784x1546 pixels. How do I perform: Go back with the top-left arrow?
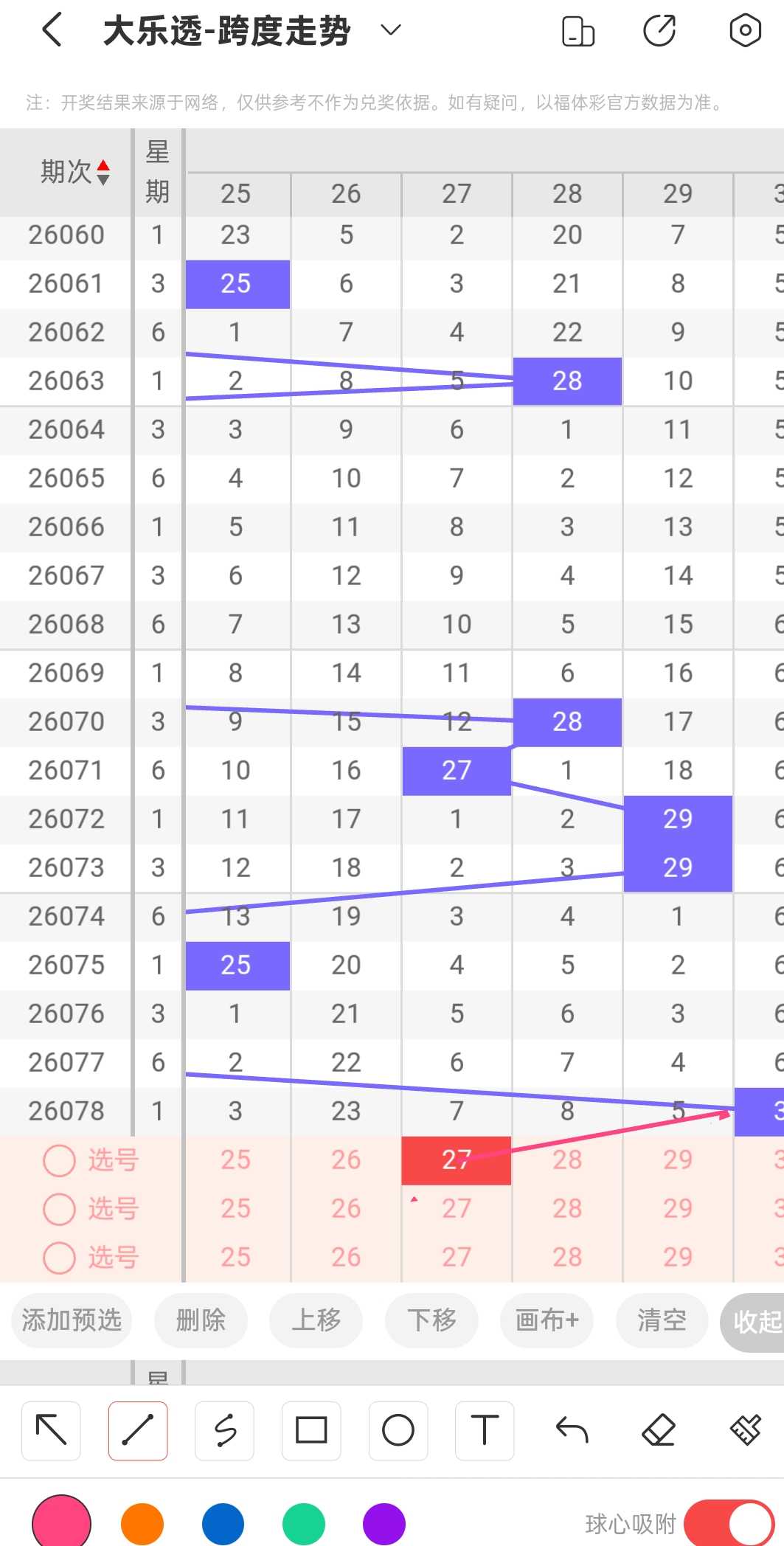pos(52,31)
